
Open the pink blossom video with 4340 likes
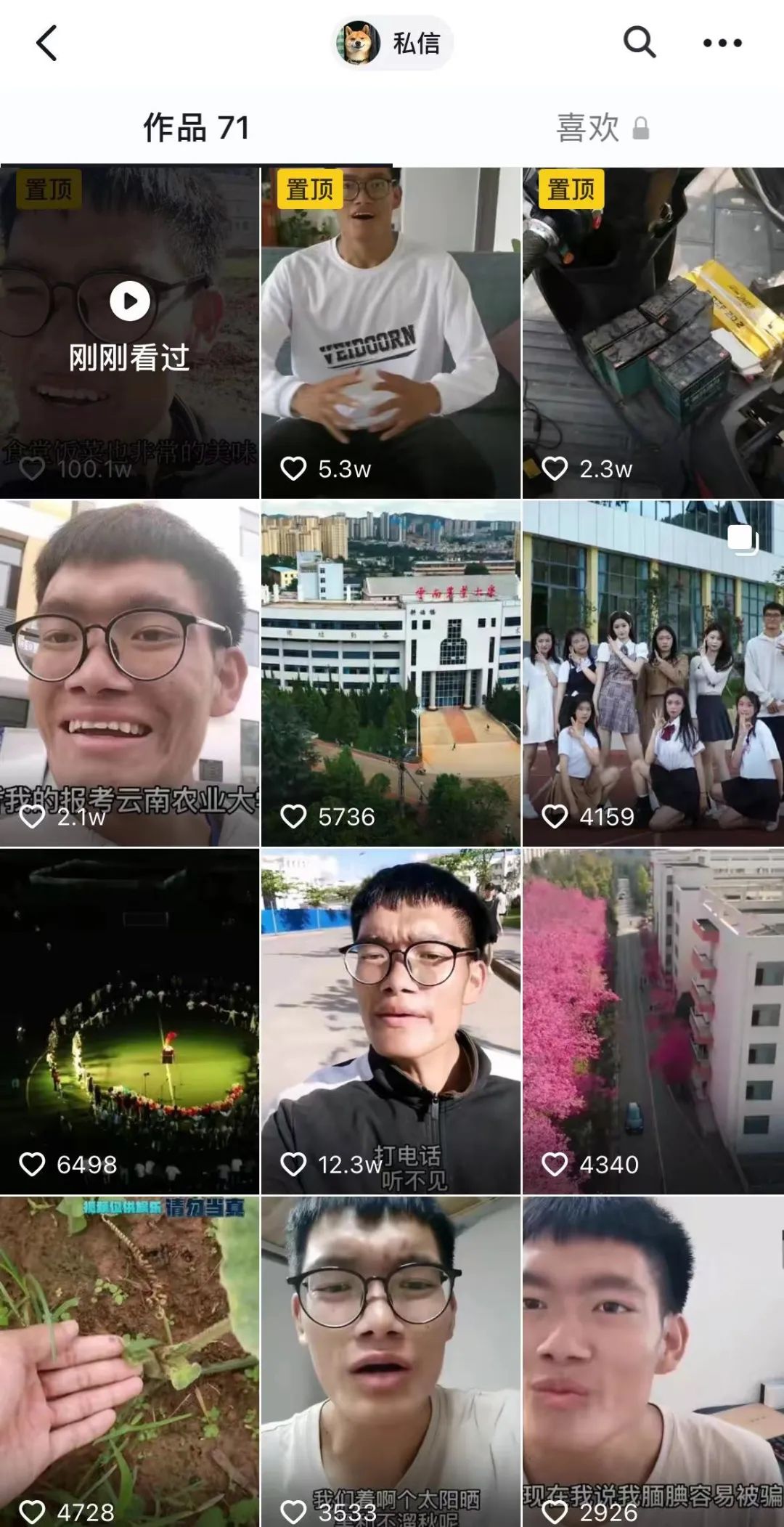(653, 1021)
